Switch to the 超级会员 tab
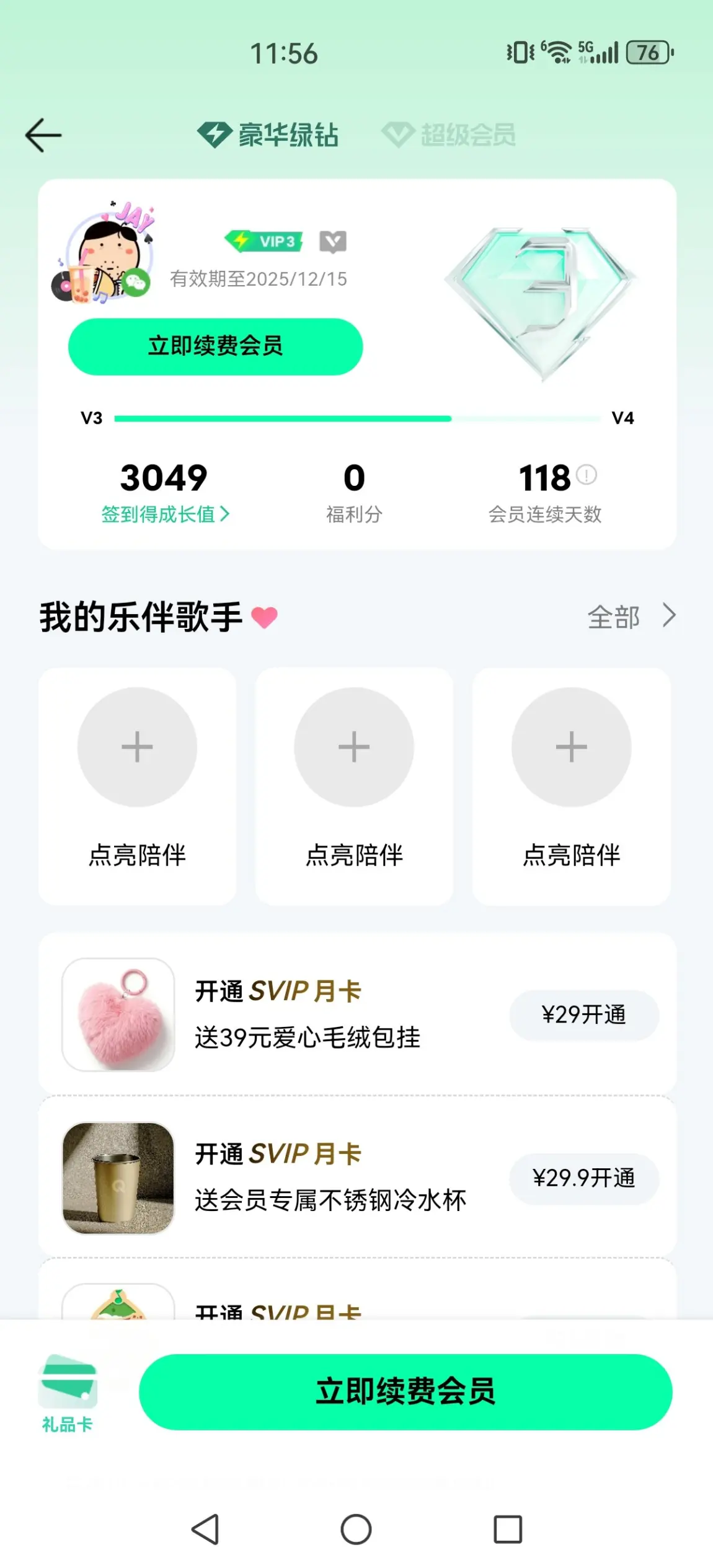Screen dimensions: 713x1568 point(449,134)
